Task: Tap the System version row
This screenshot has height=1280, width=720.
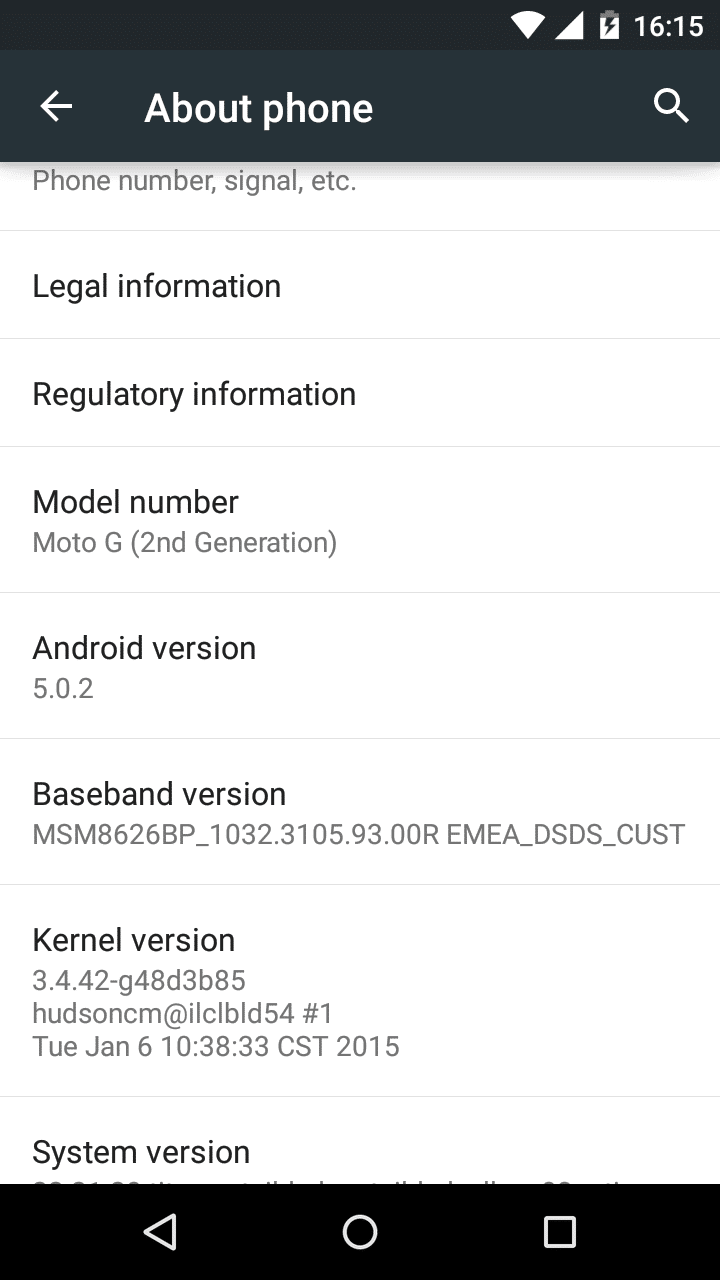Action: tap(360, 1152)
